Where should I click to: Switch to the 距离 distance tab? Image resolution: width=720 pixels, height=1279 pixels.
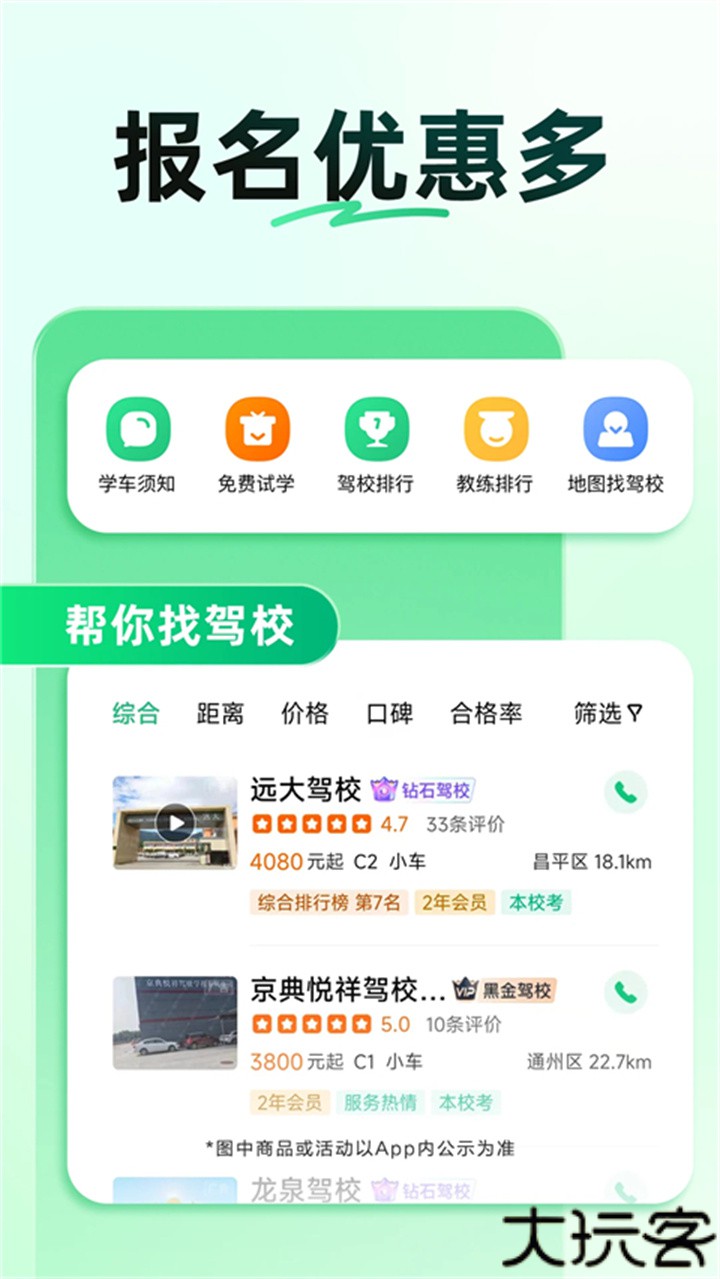pyautogui.click(x=219, y=713)
